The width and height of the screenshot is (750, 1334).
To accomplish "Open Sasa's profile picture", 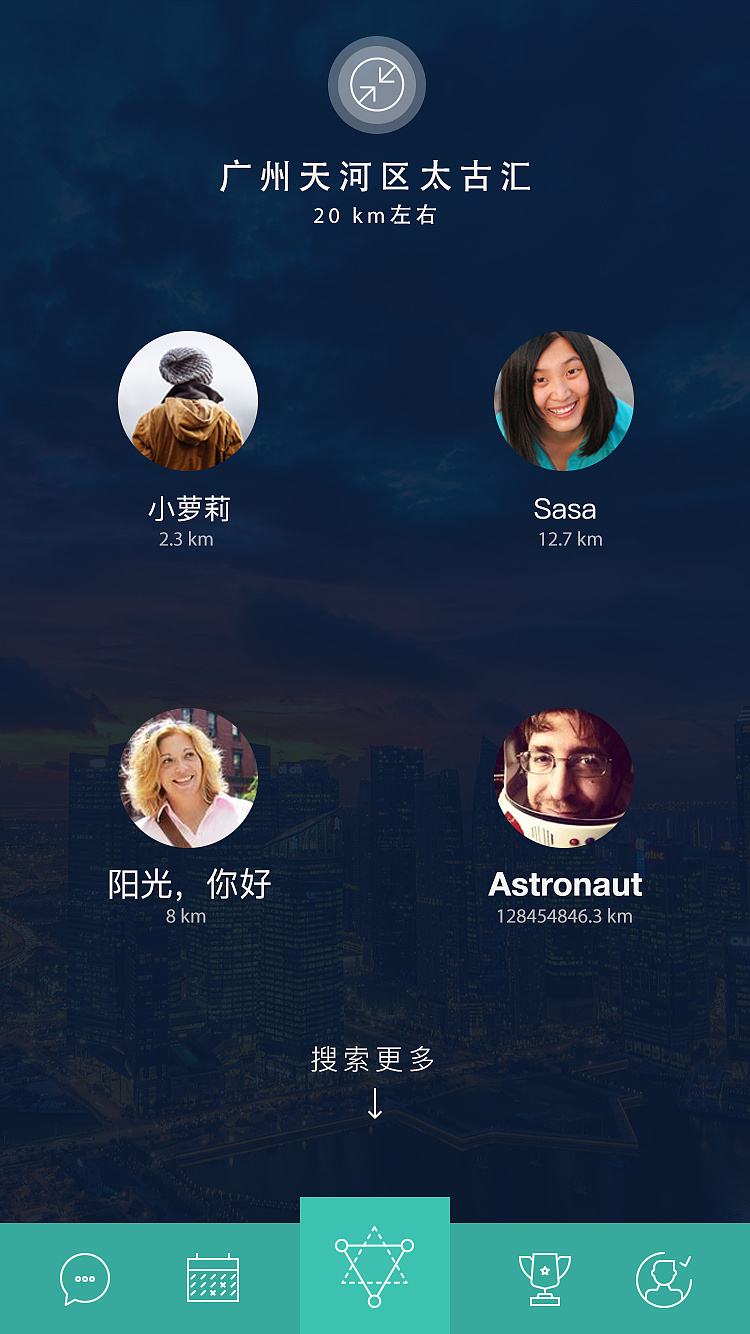I will click(x=564, y=401).
